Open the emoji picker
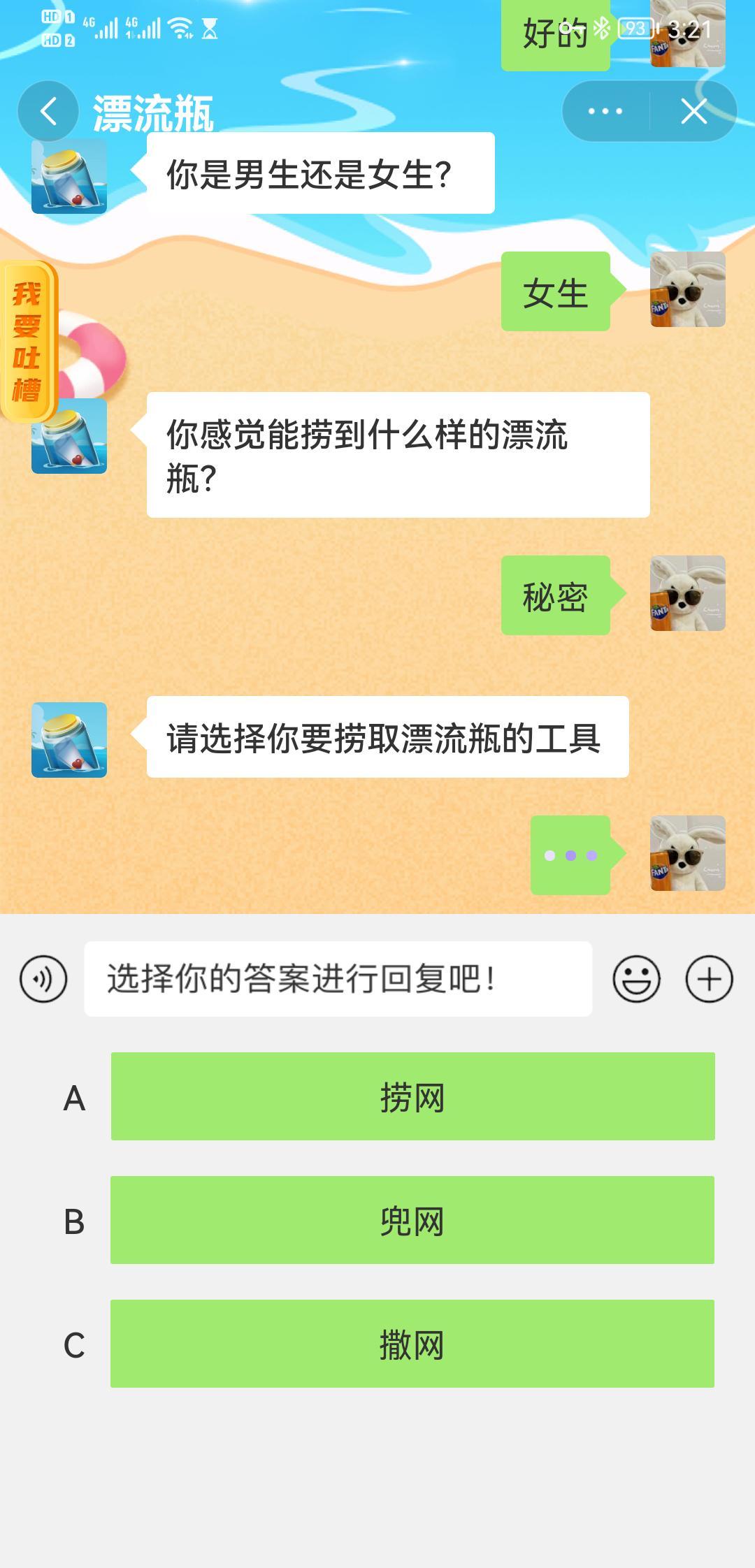This screenshot has width=755, height=1568. point(636,979)
